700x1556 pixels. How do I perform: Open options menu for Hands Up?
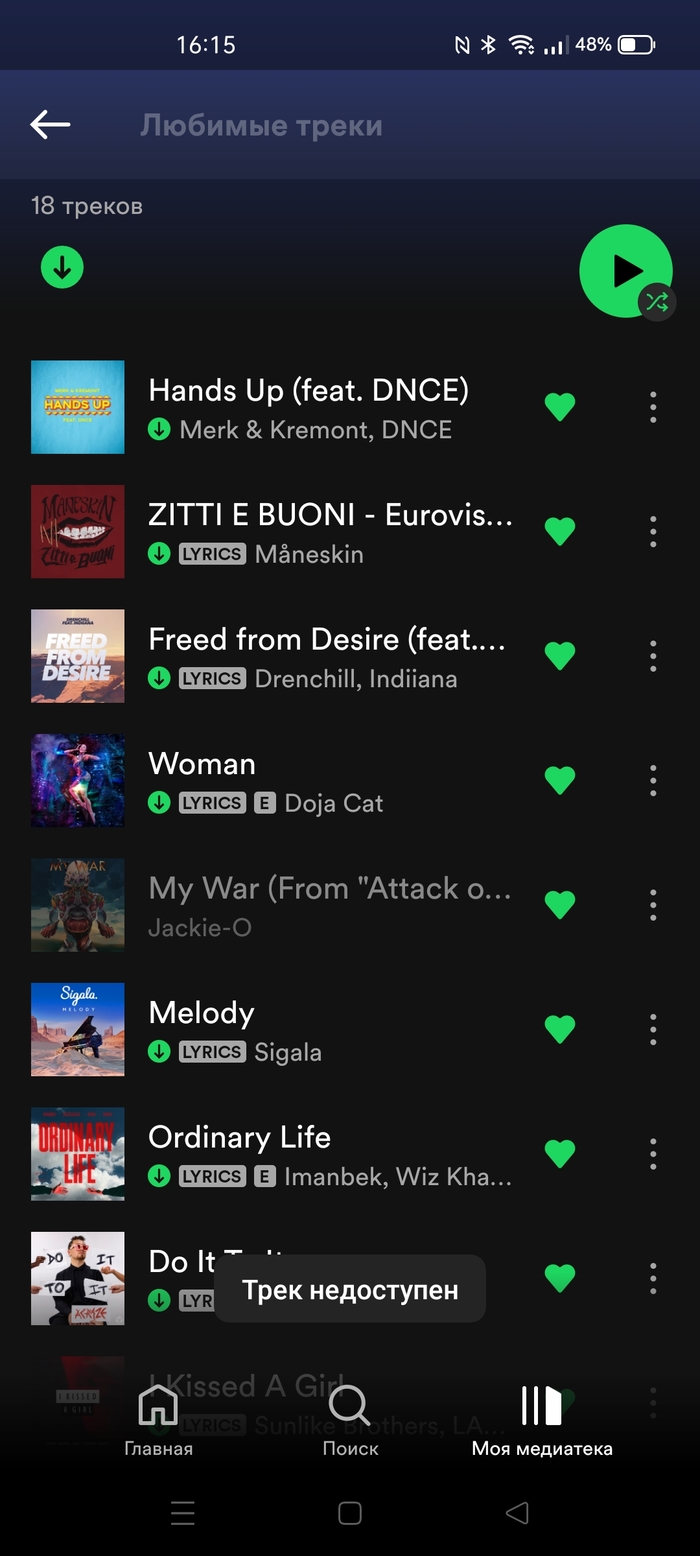(653, 407)
